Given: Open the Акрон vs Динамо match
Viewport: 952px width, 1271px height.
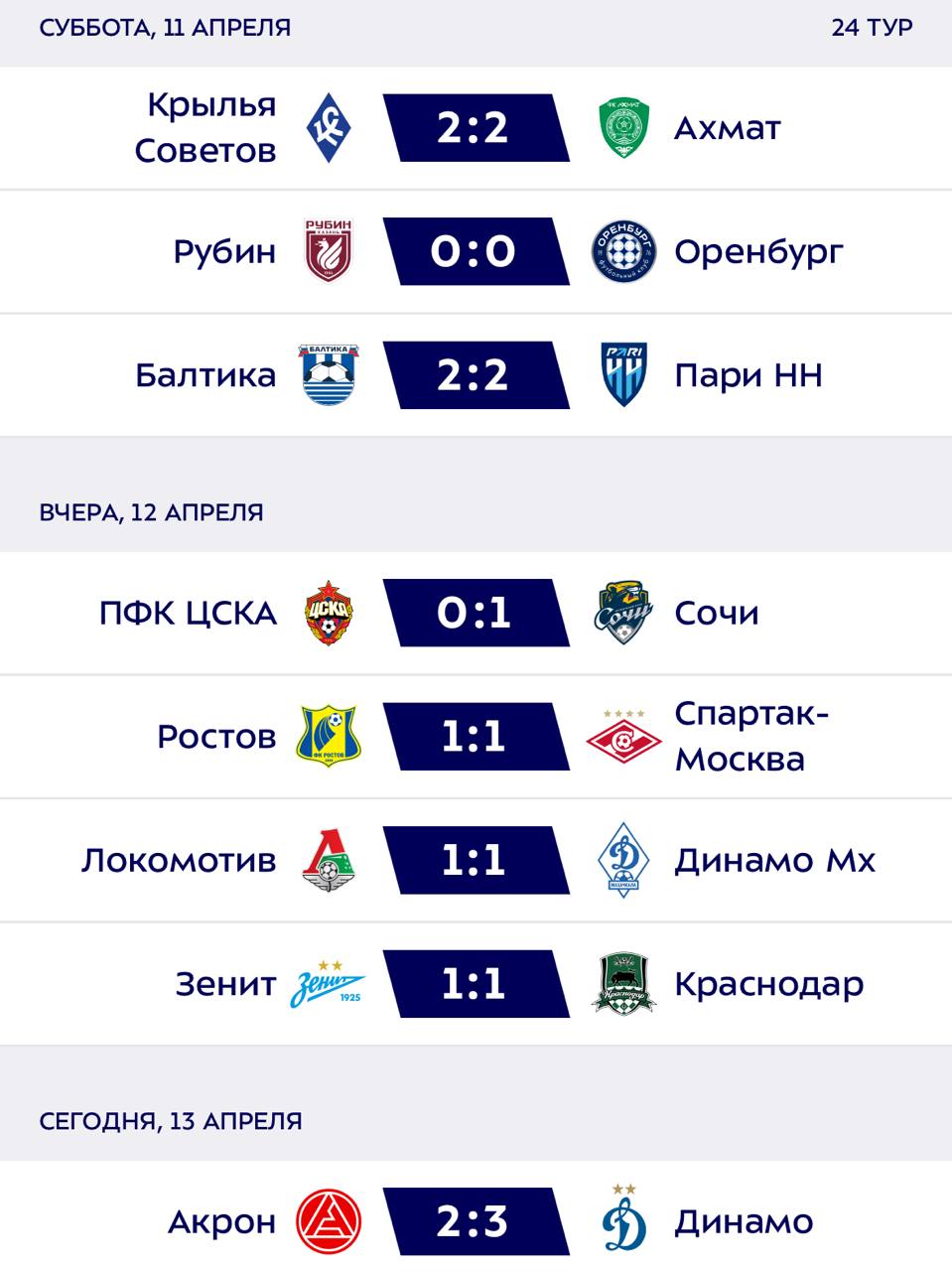Looking at the screenshot, I should pyautogui.click(x=475, y=1221).
